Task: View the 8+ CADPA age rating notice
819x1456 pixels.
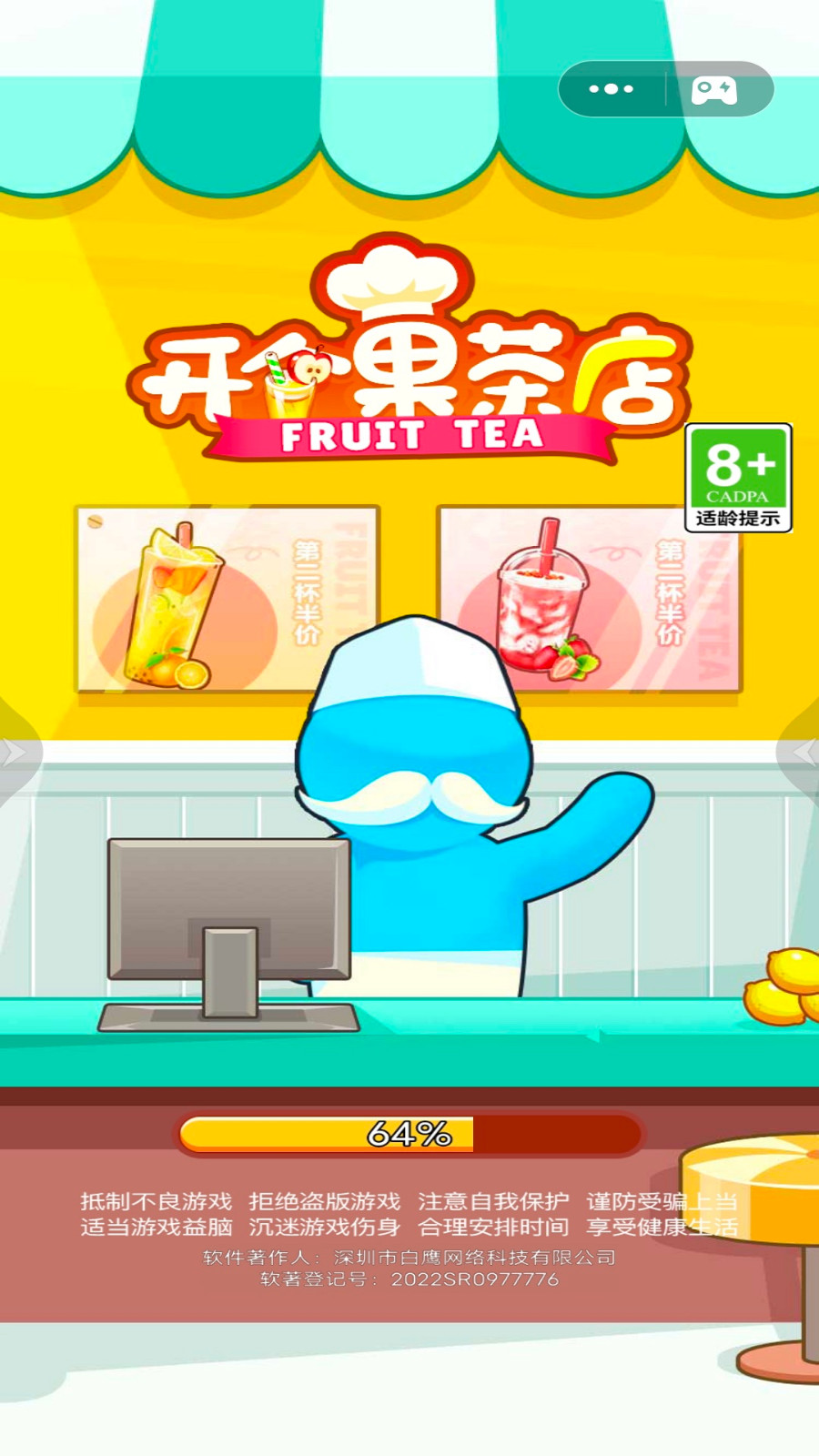Action: pyautogui.click(x=738, y=478)
